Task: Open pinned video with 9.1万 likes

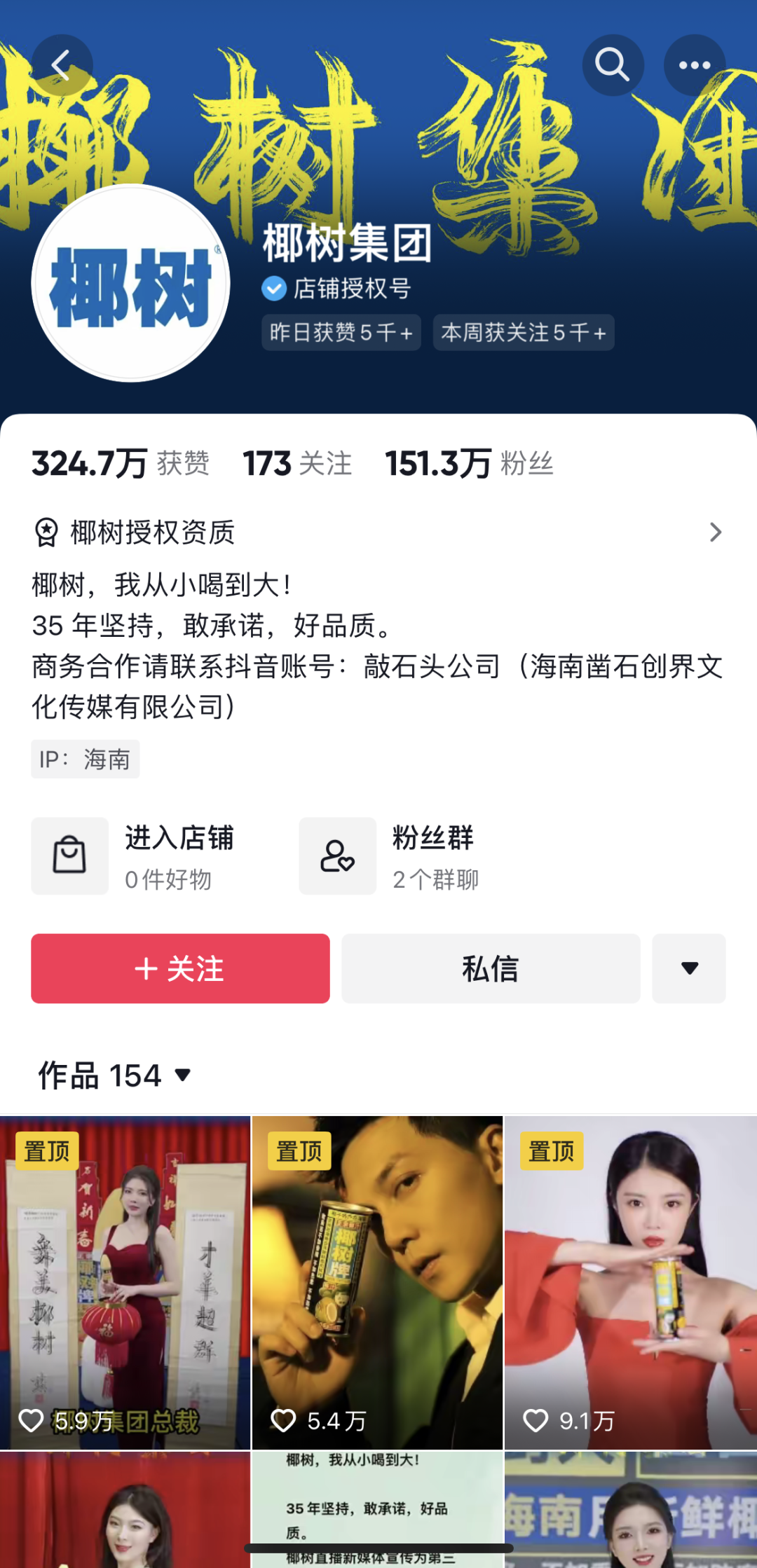Action: [x=630, y=1282]
